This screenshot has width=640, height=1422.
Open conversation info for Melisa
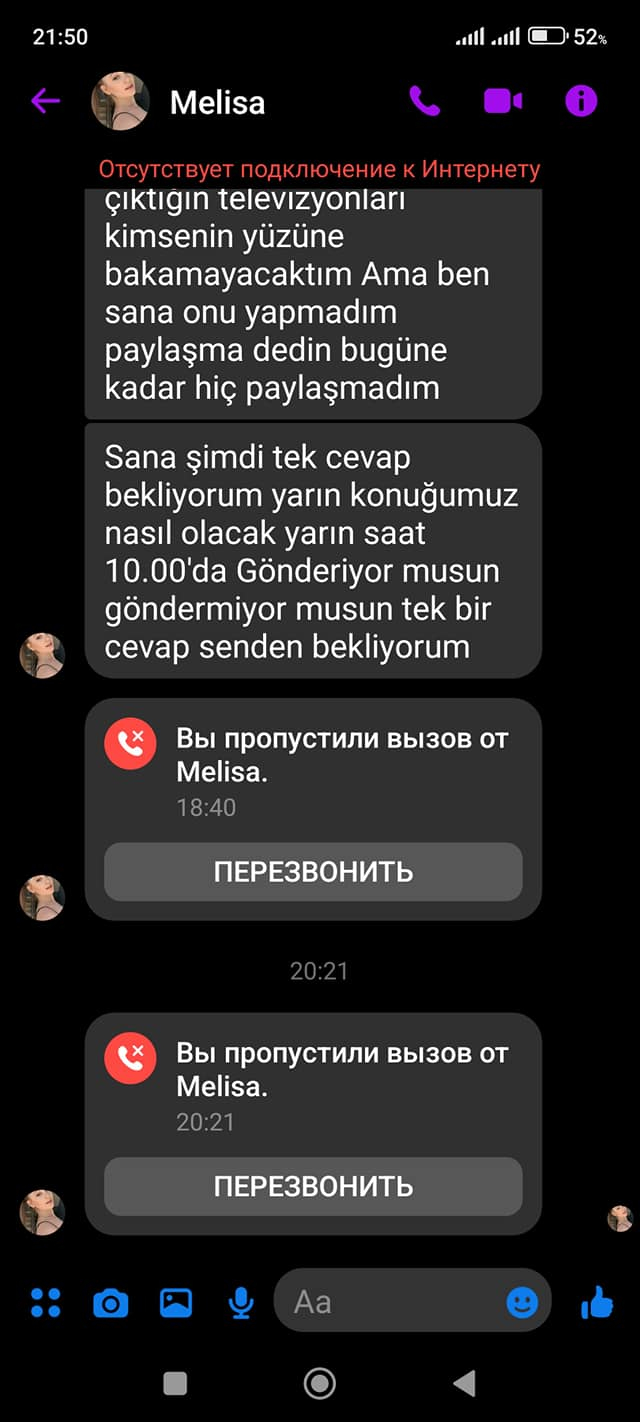pos(581,101)
